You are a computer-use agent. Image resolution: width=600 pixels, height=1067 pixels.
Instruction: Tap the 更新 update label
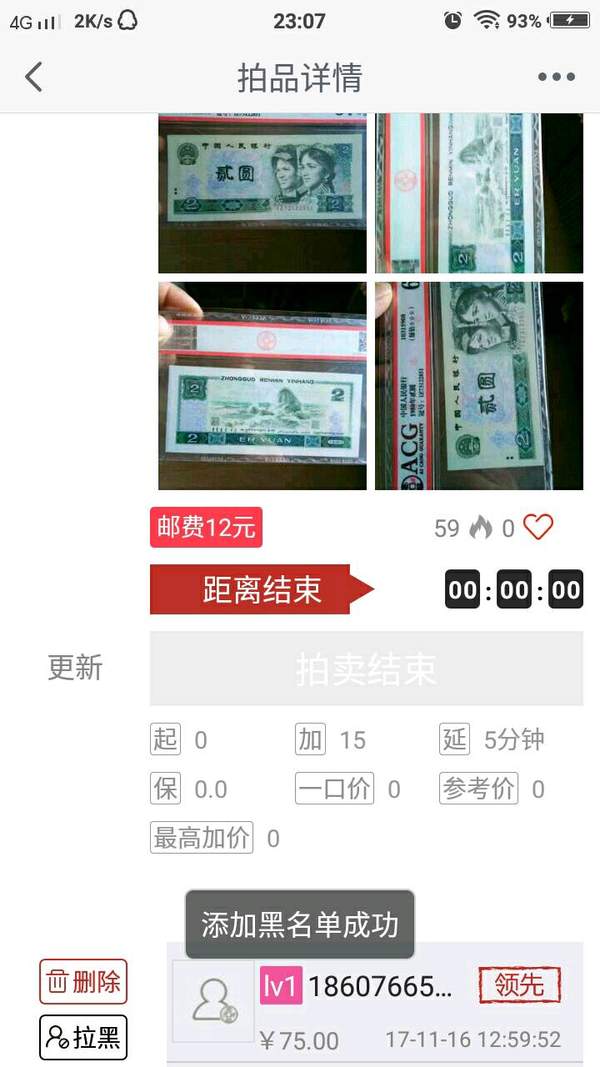75,667
